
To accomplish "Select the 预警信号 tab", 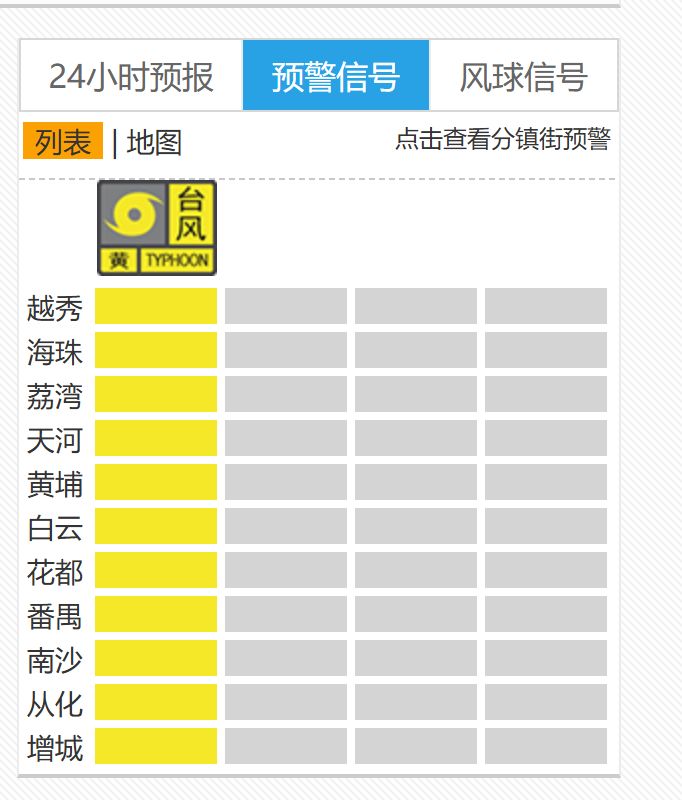I will tap(335, 76).
